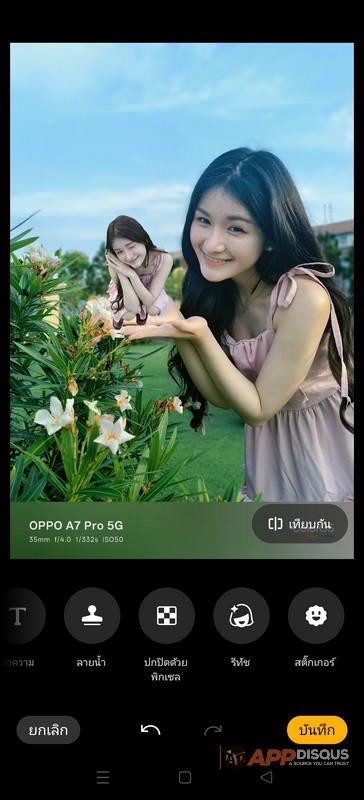Screen dimensions: 364x800
Task: Tap the เทียบกัน compare button
Action: click(300, 524)
